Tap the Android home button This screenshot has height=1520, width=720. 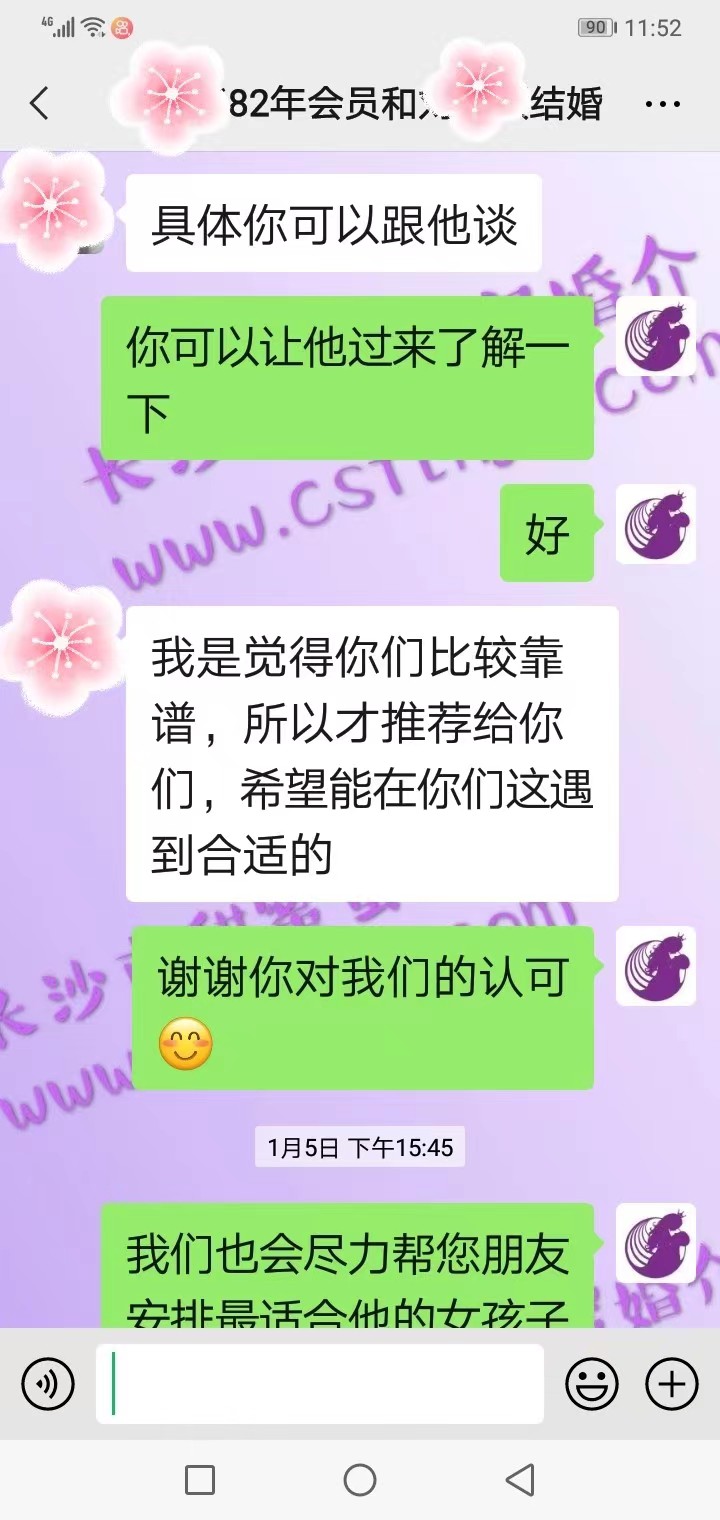[x=360, y=1479]
